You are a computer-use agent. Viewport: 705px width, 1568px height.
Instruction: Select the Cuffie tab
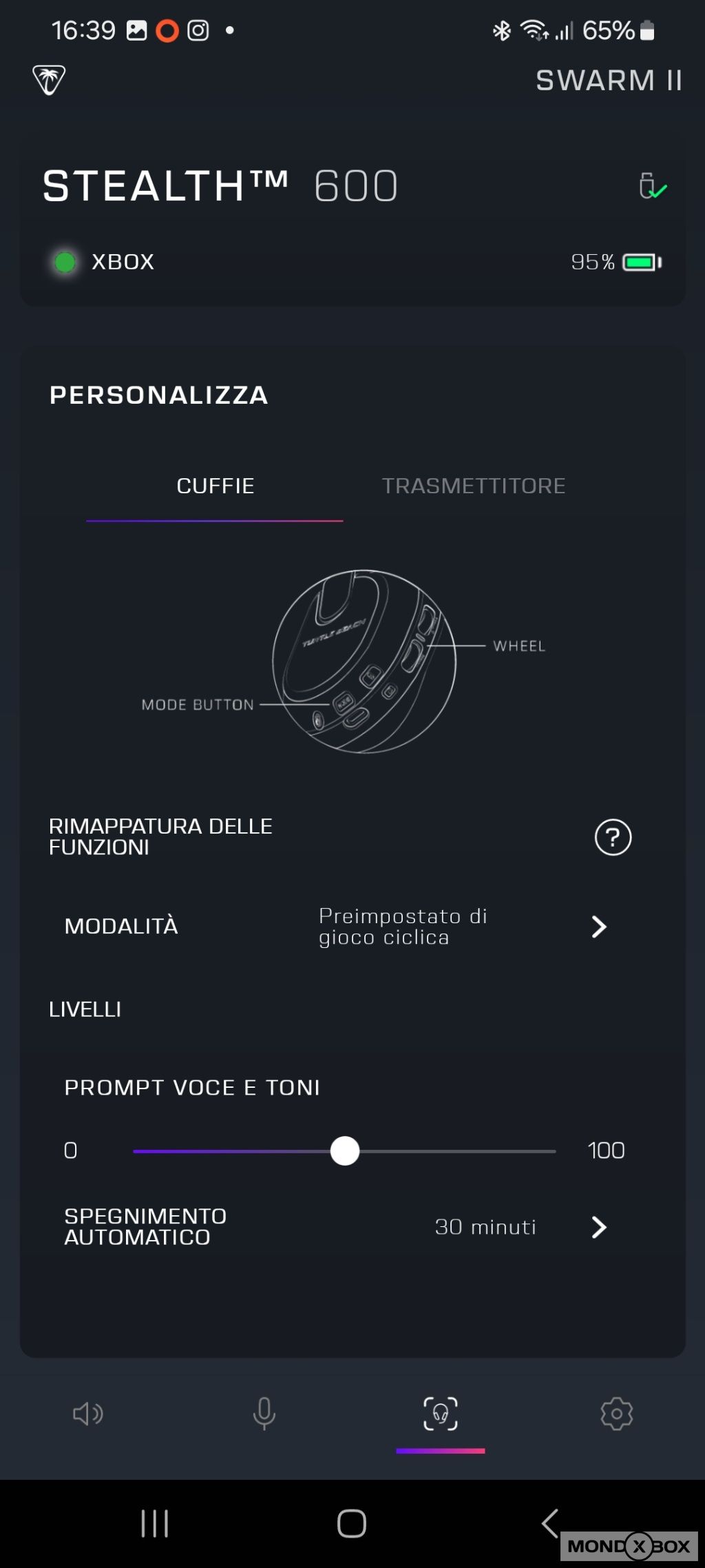coord(215,486)
